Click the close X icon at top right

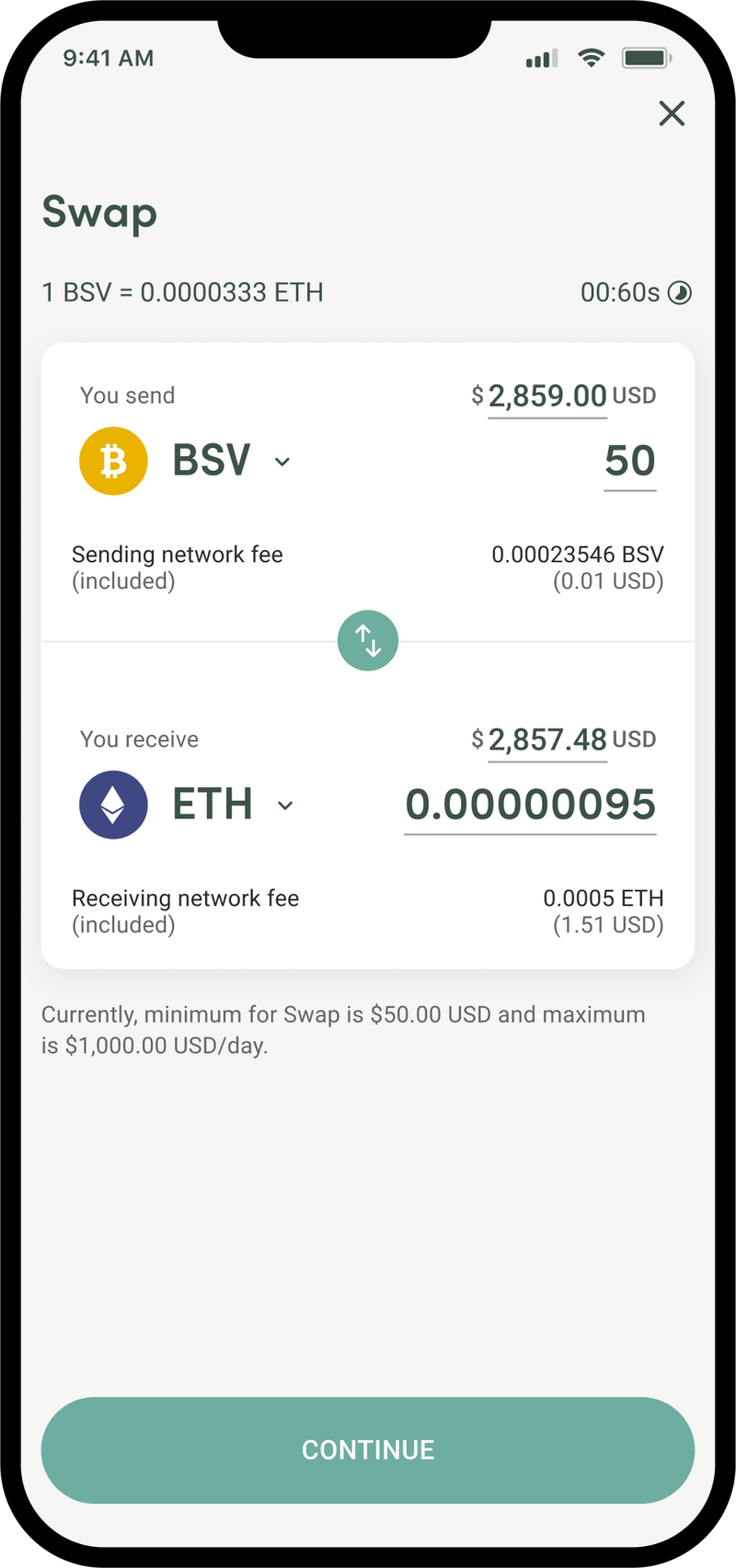(672, 114)
